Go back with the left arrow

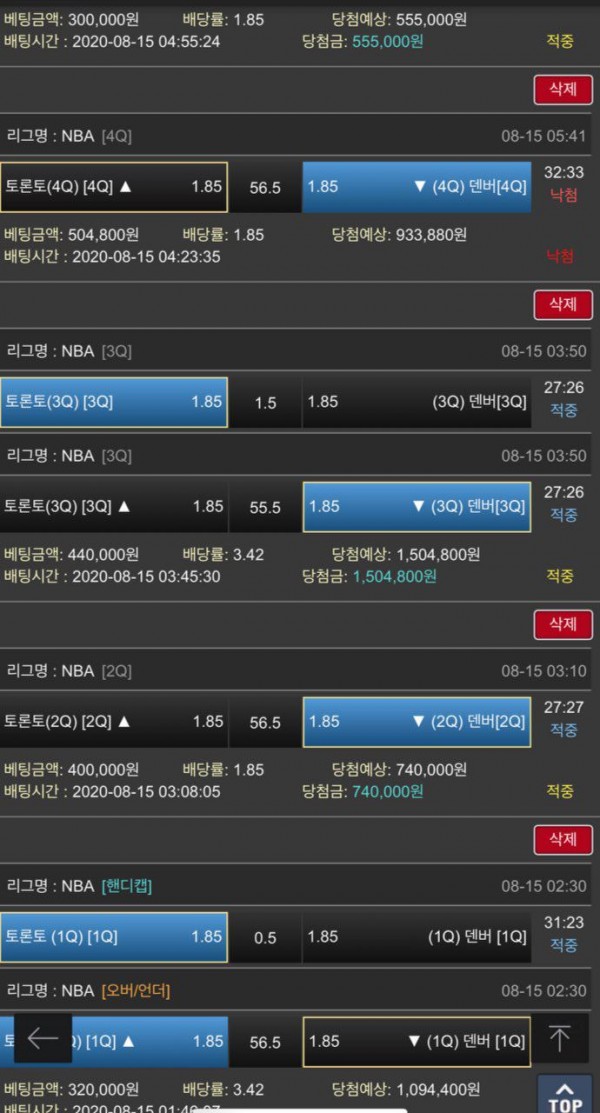point(43,1038)
